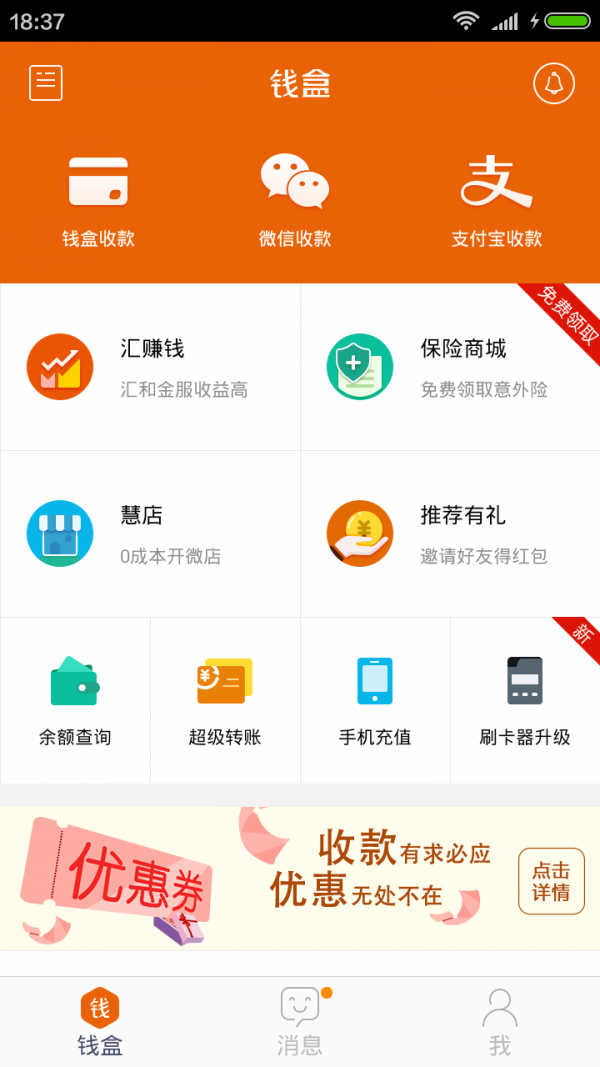
Task: Open 保险商城 insurance mall
Action: click(450, 367)
